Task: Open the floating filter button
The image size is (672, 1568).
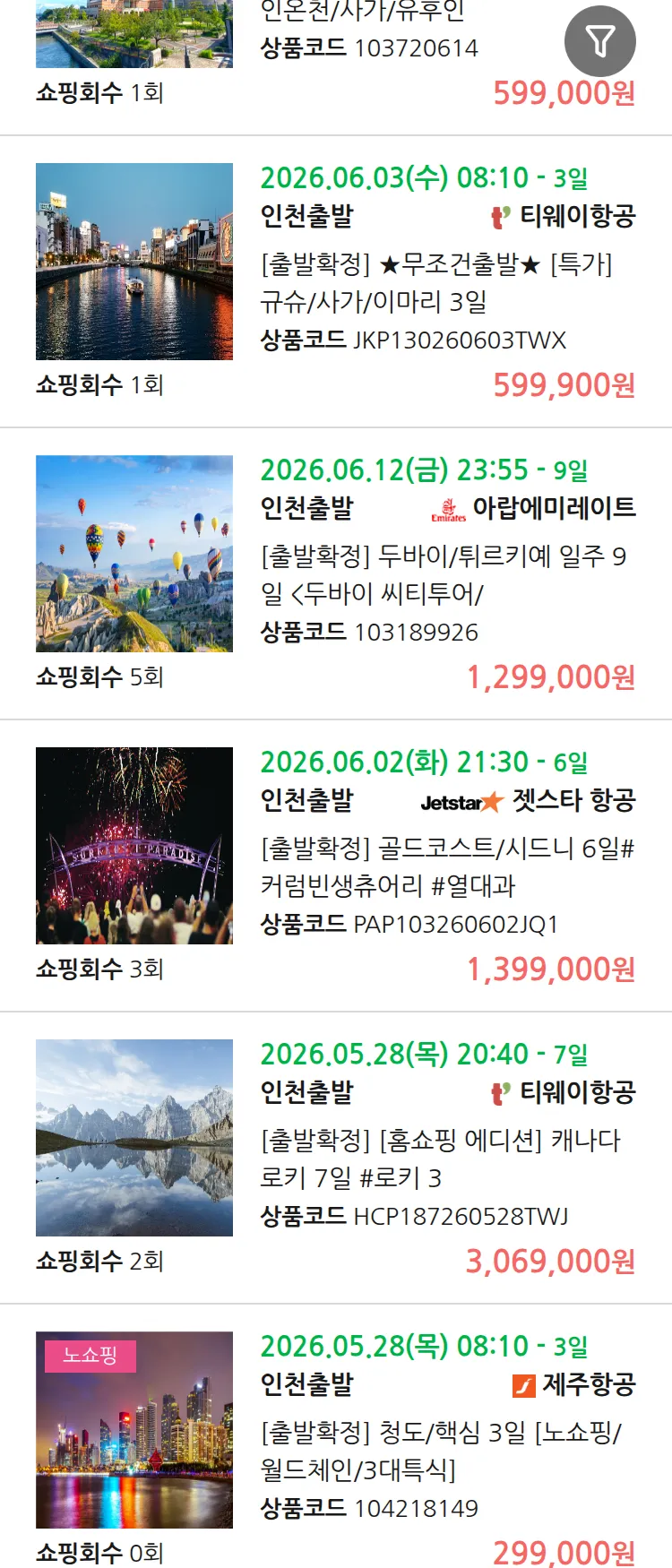Action: pos(599,41)
